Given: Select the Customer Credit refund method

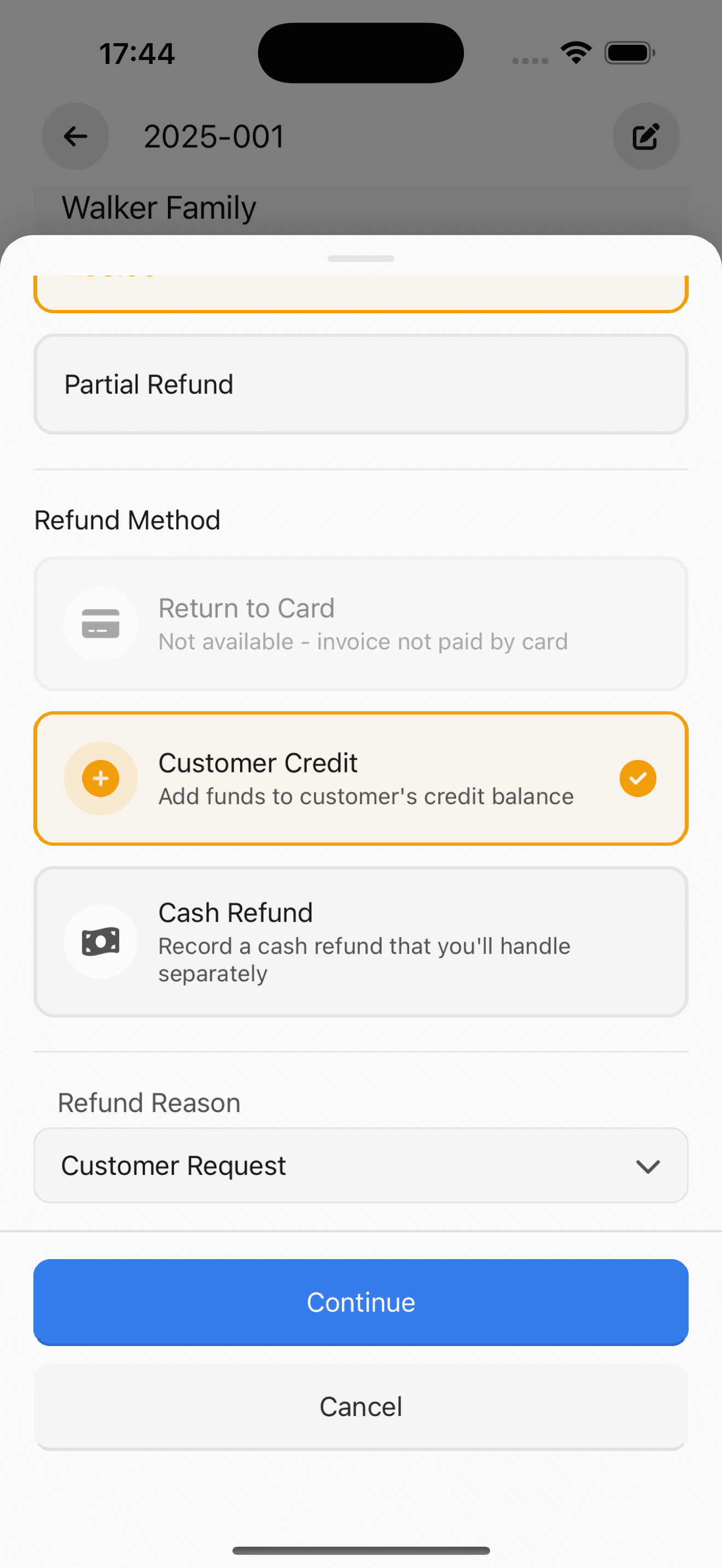Looking at the screenshot, I should 361,778.
